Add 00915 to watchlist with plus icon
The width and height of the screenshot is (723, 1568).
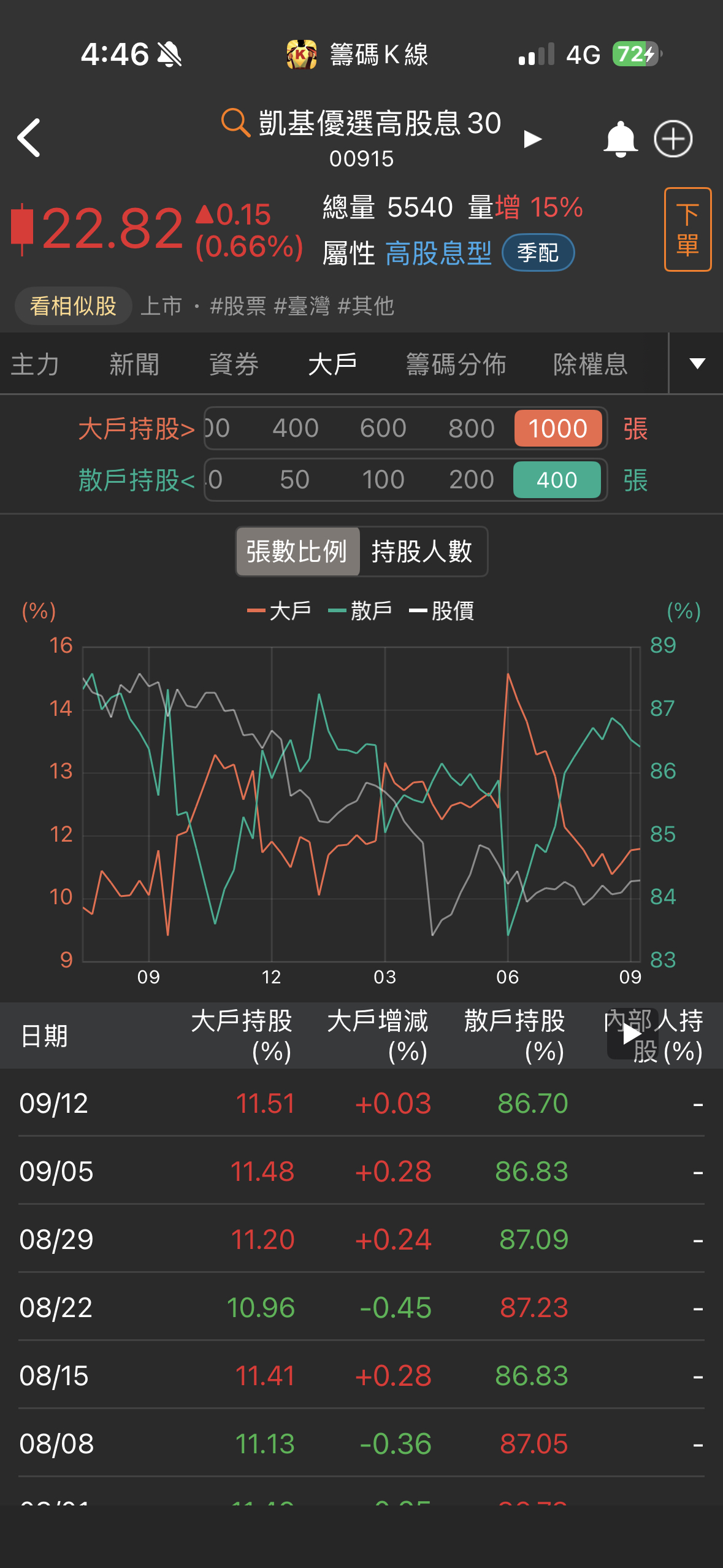(673, 139)
